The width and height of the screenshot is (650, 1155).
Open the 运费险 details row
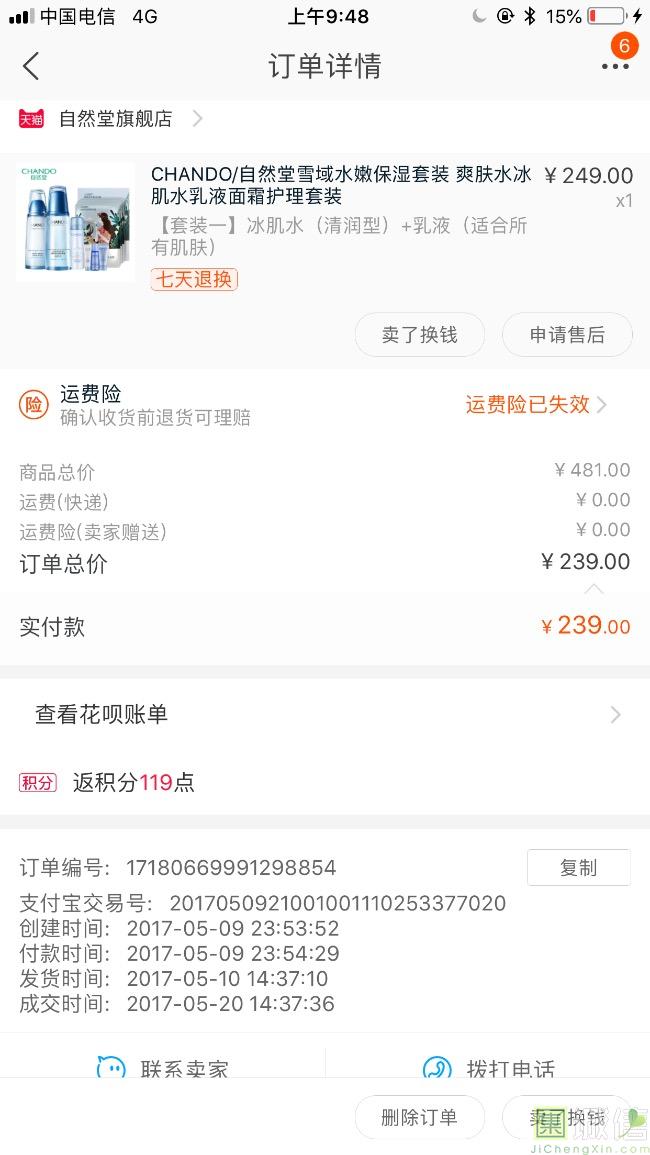tap(325, 404)
